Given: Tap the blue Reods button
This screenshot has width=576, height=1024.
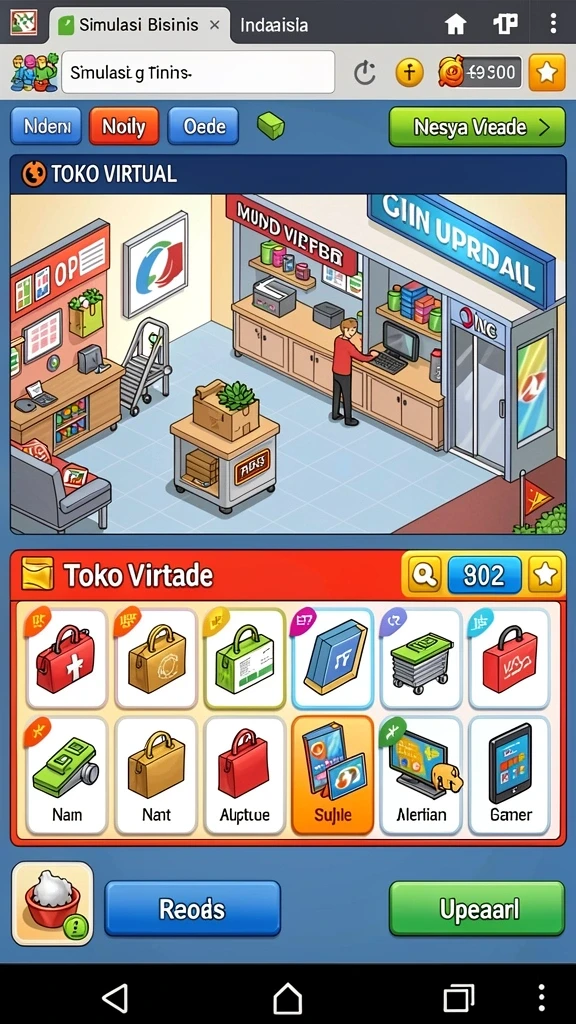Looking at the screenshot, I should [x=193, y=908].
